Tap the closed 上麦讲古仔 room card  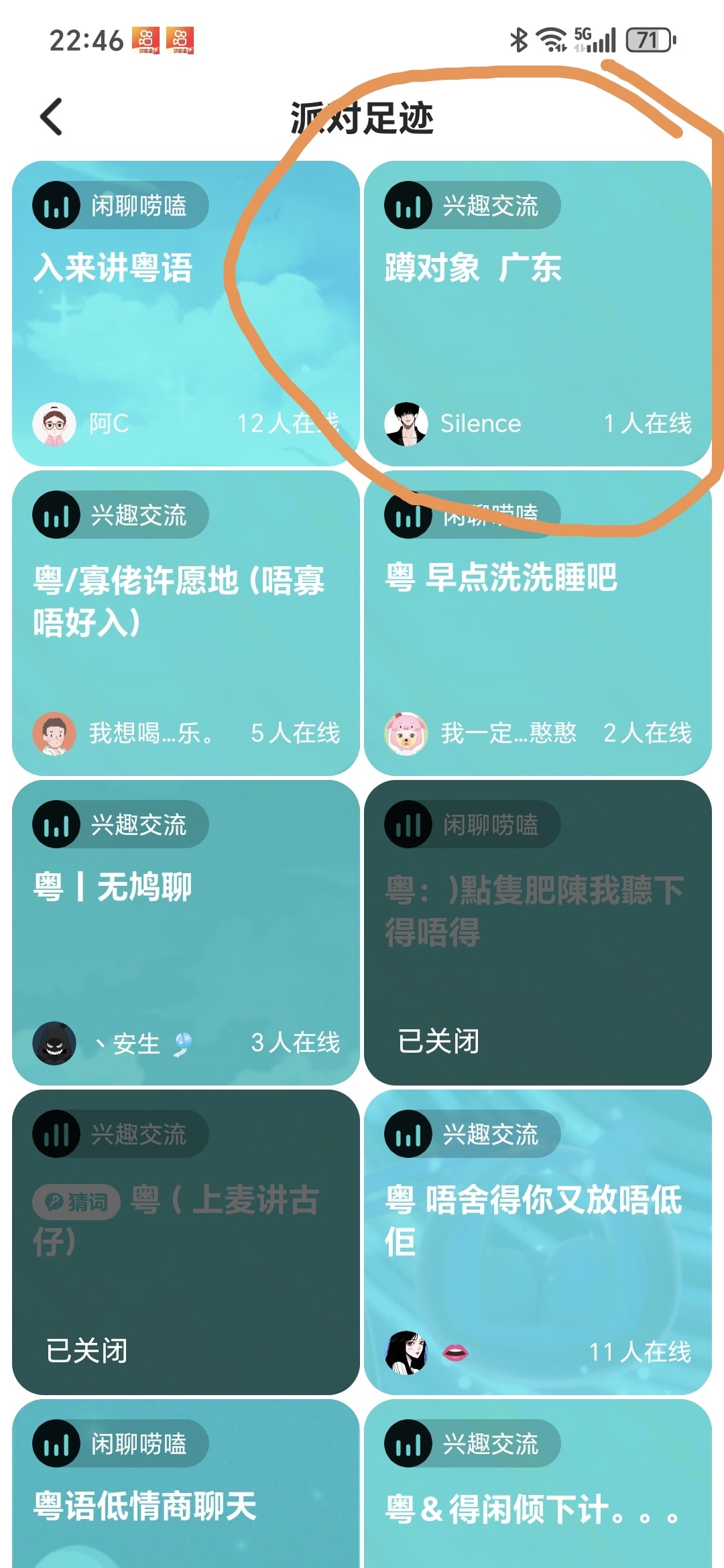coord(186,1242)
